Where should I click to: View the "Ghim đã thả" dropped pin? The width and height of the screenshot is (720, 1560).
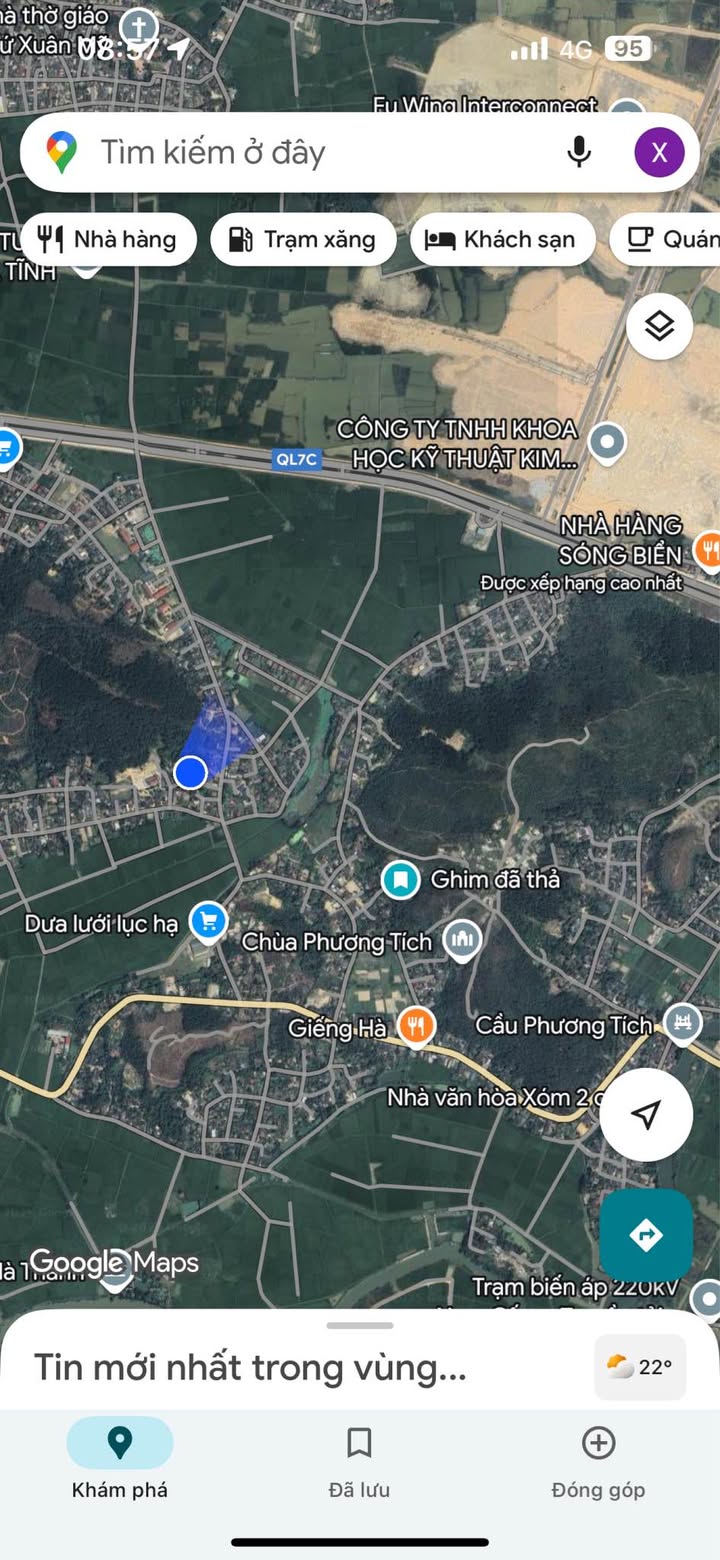point(401,880)
